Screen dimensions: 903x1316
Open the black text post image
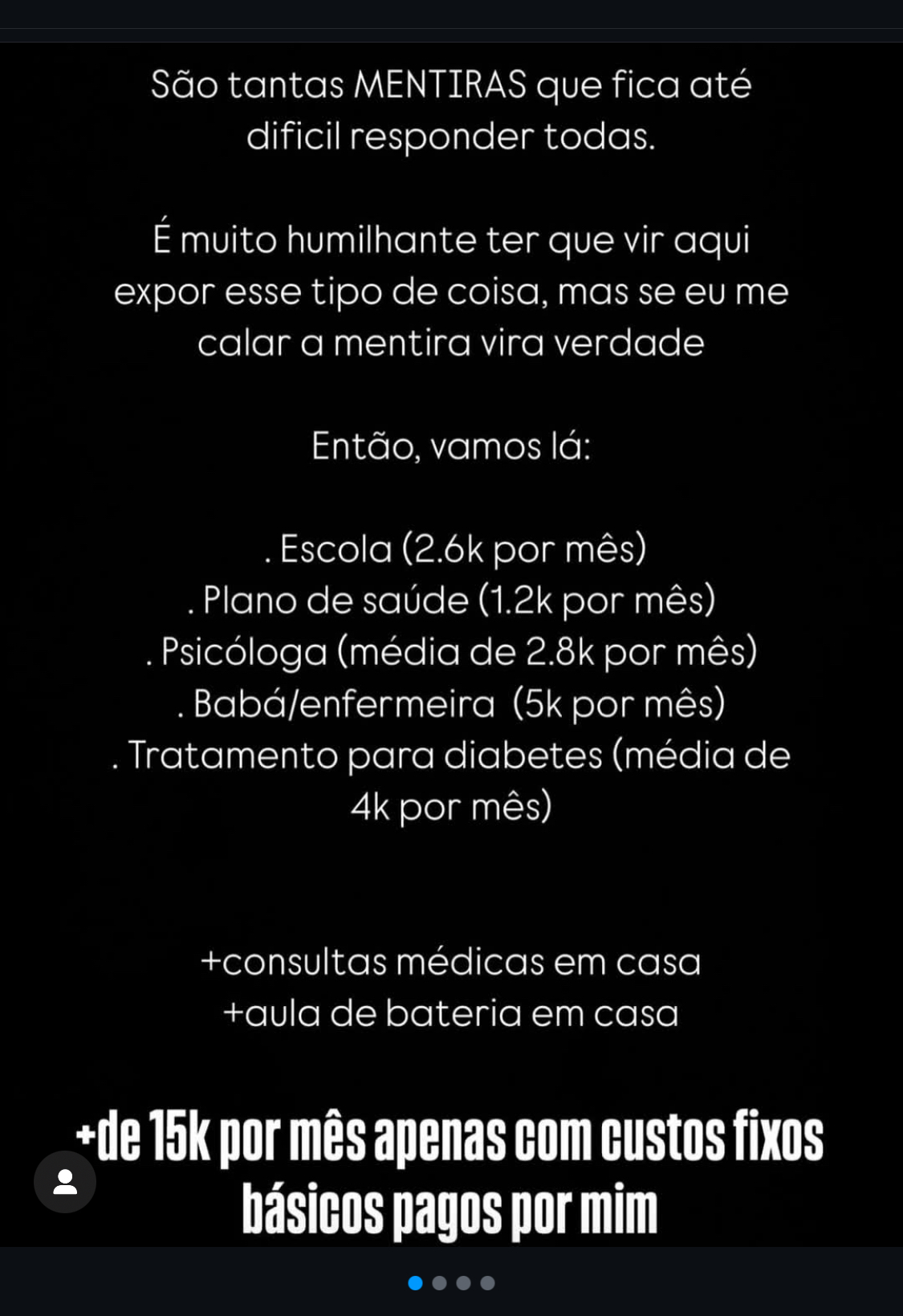451,642
